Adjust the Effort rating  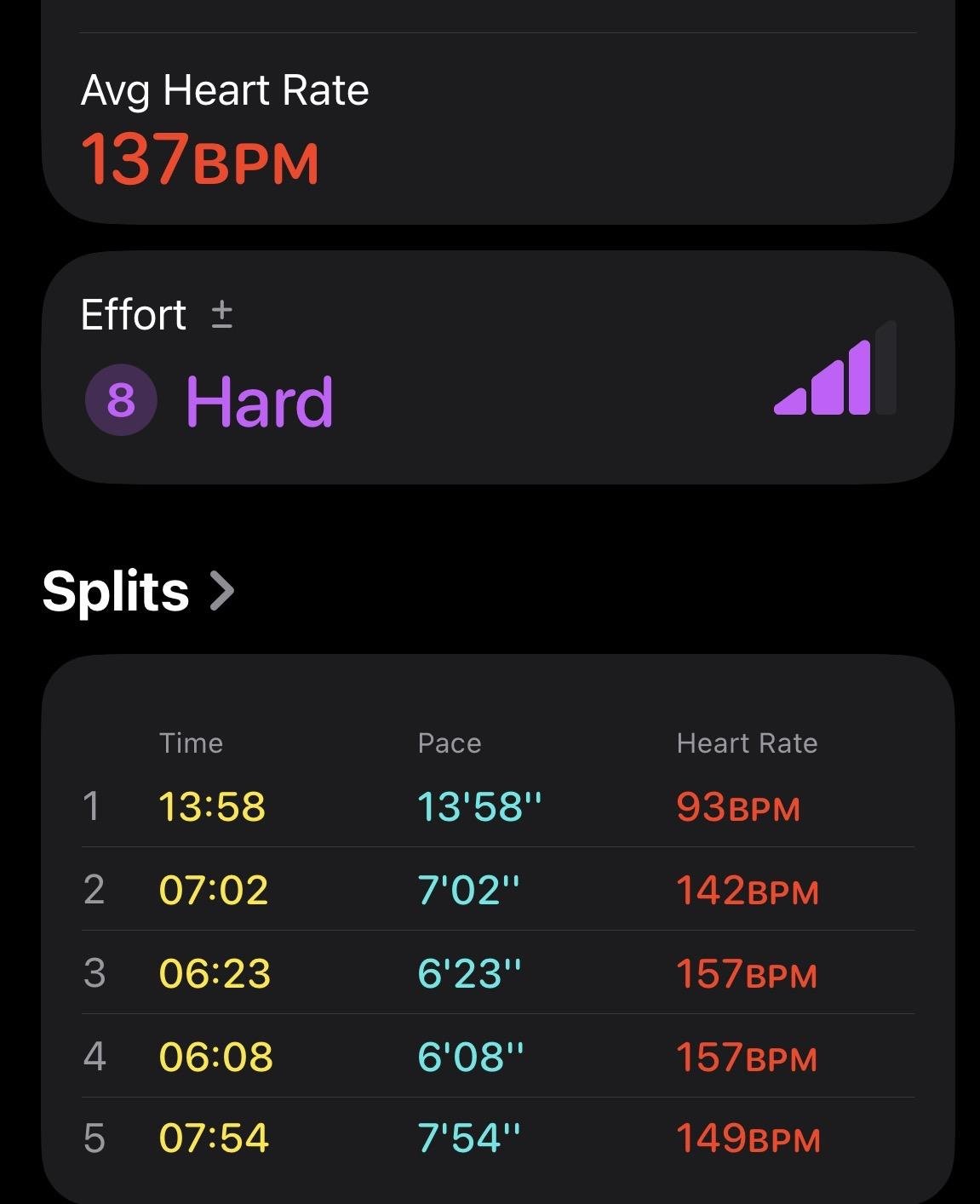click(221, 314)
